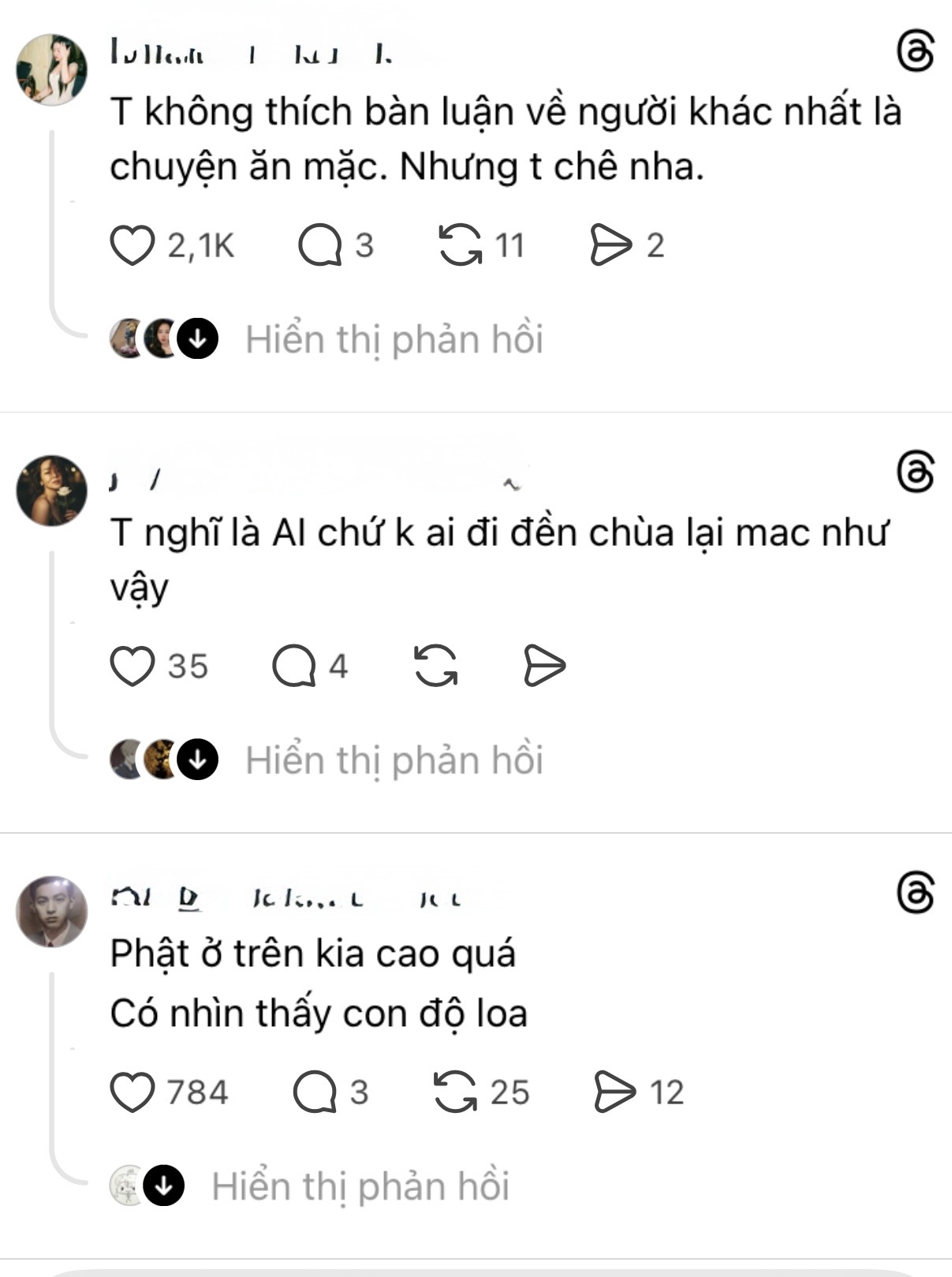Show replies under the 'chuyện ăn mặc' comment

click(394, 340)
